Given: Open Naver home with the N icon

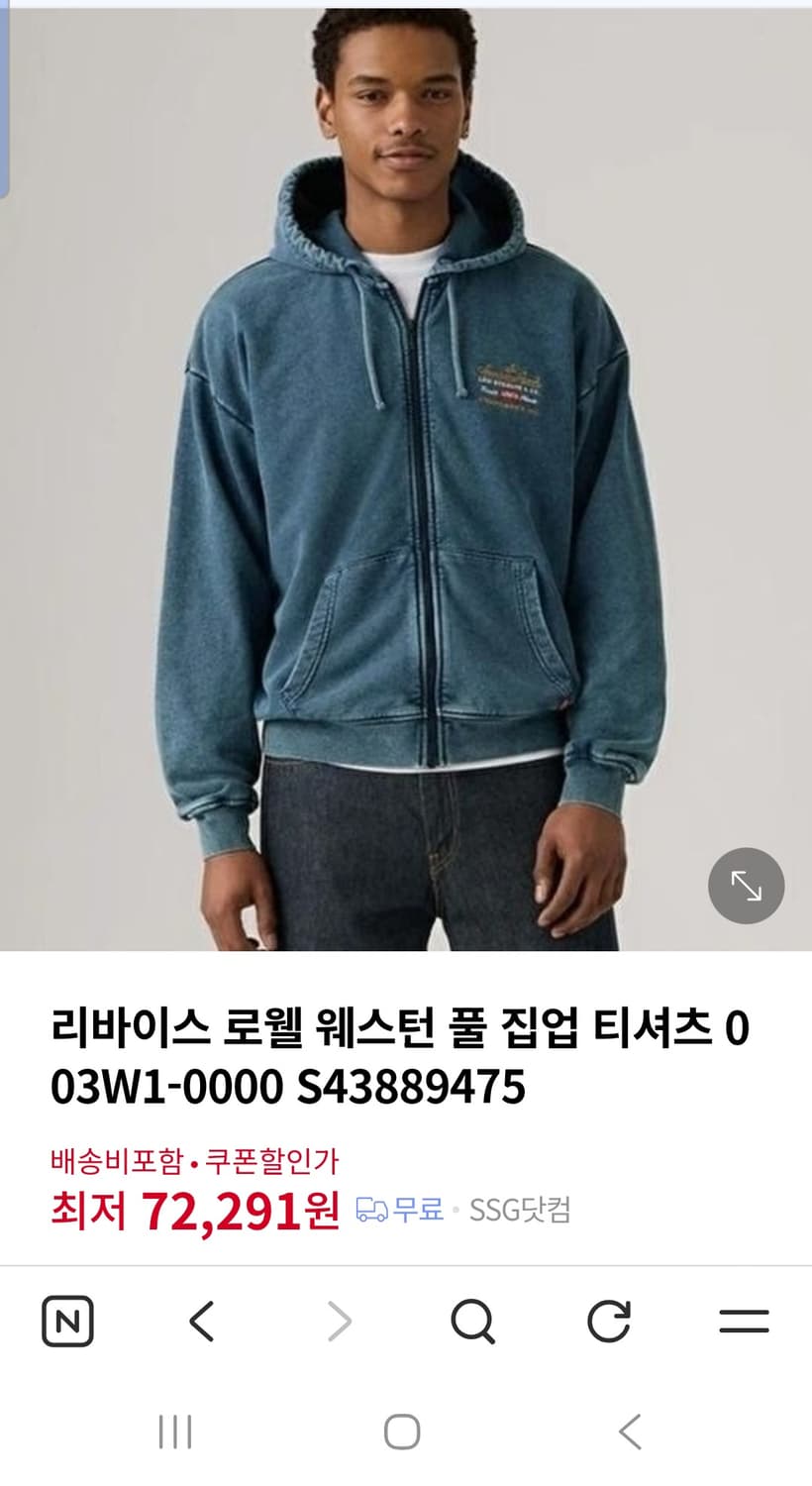Looking at the screenshot, I should 67,1322.
